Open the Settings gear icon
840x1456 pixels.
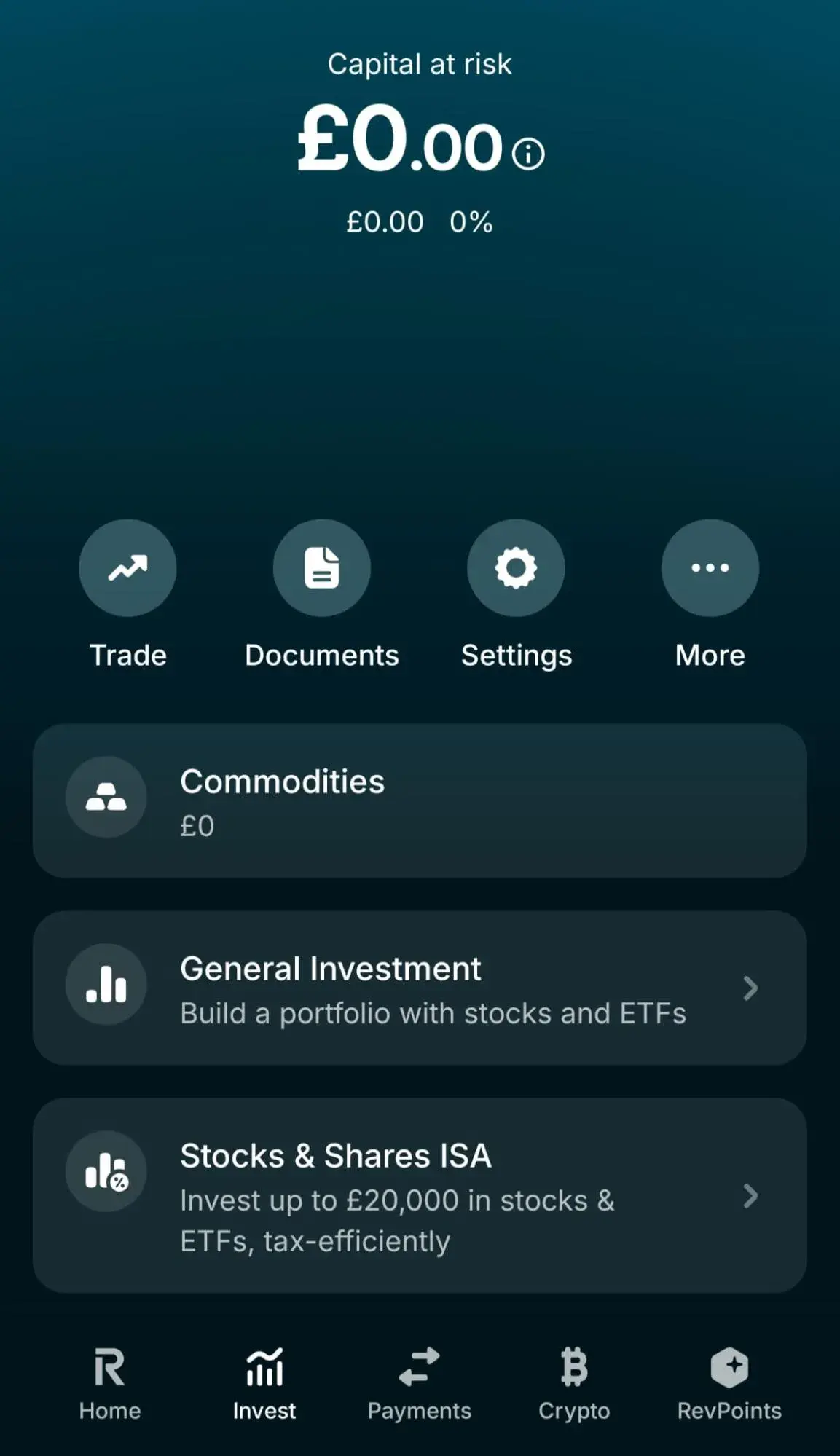coord(516,568)
